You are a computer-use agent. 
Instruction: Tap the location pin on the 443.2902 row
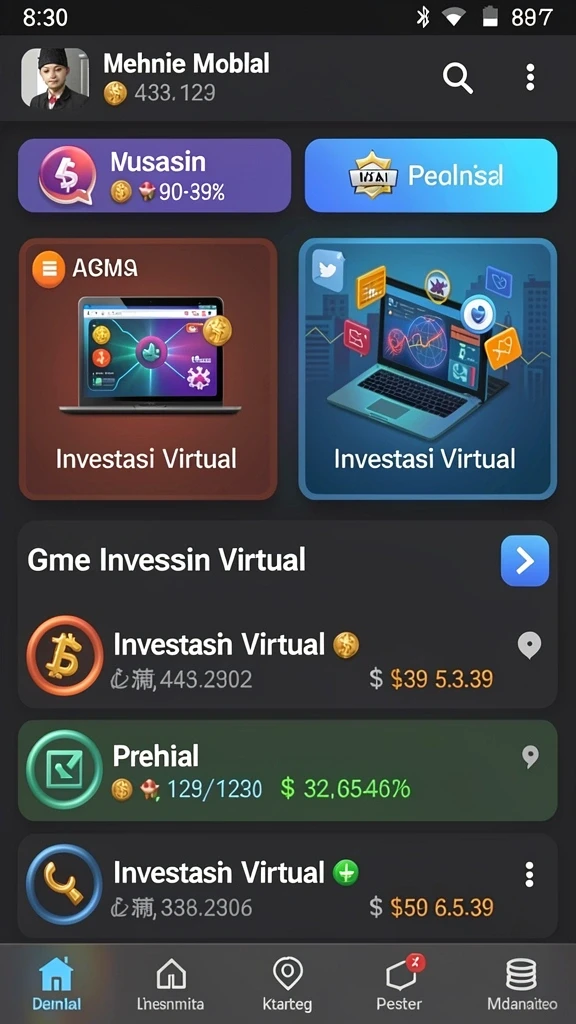pyautogui.click(x=529, y=645)
